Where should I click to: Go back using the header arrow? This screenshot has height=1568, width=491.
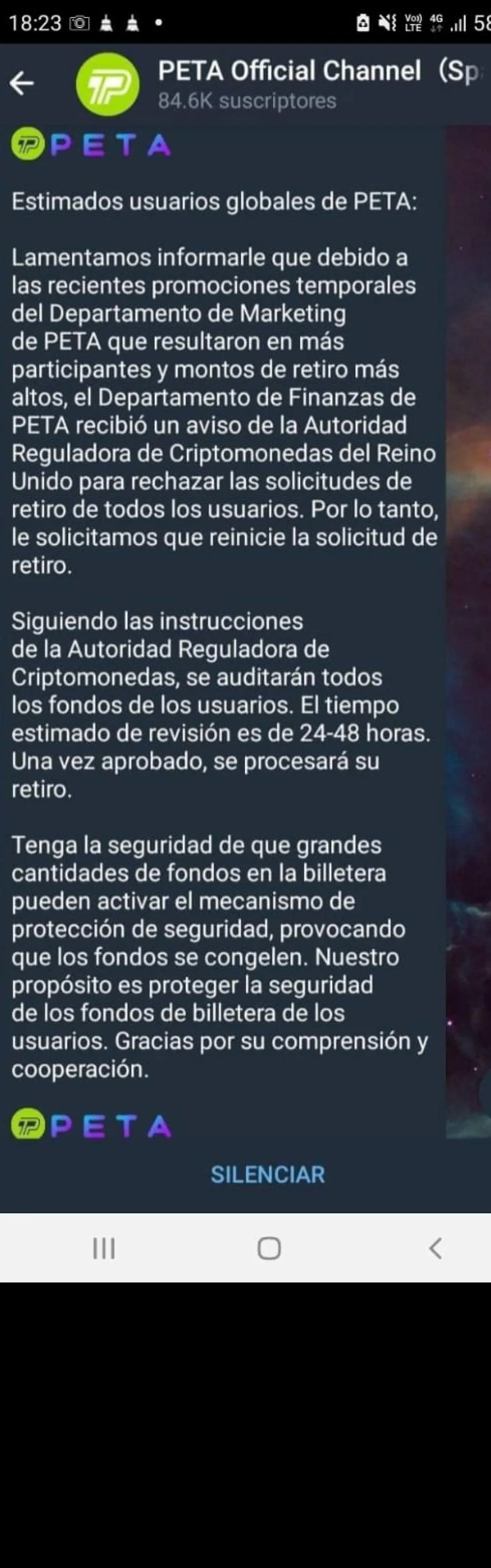coord(22,83)
